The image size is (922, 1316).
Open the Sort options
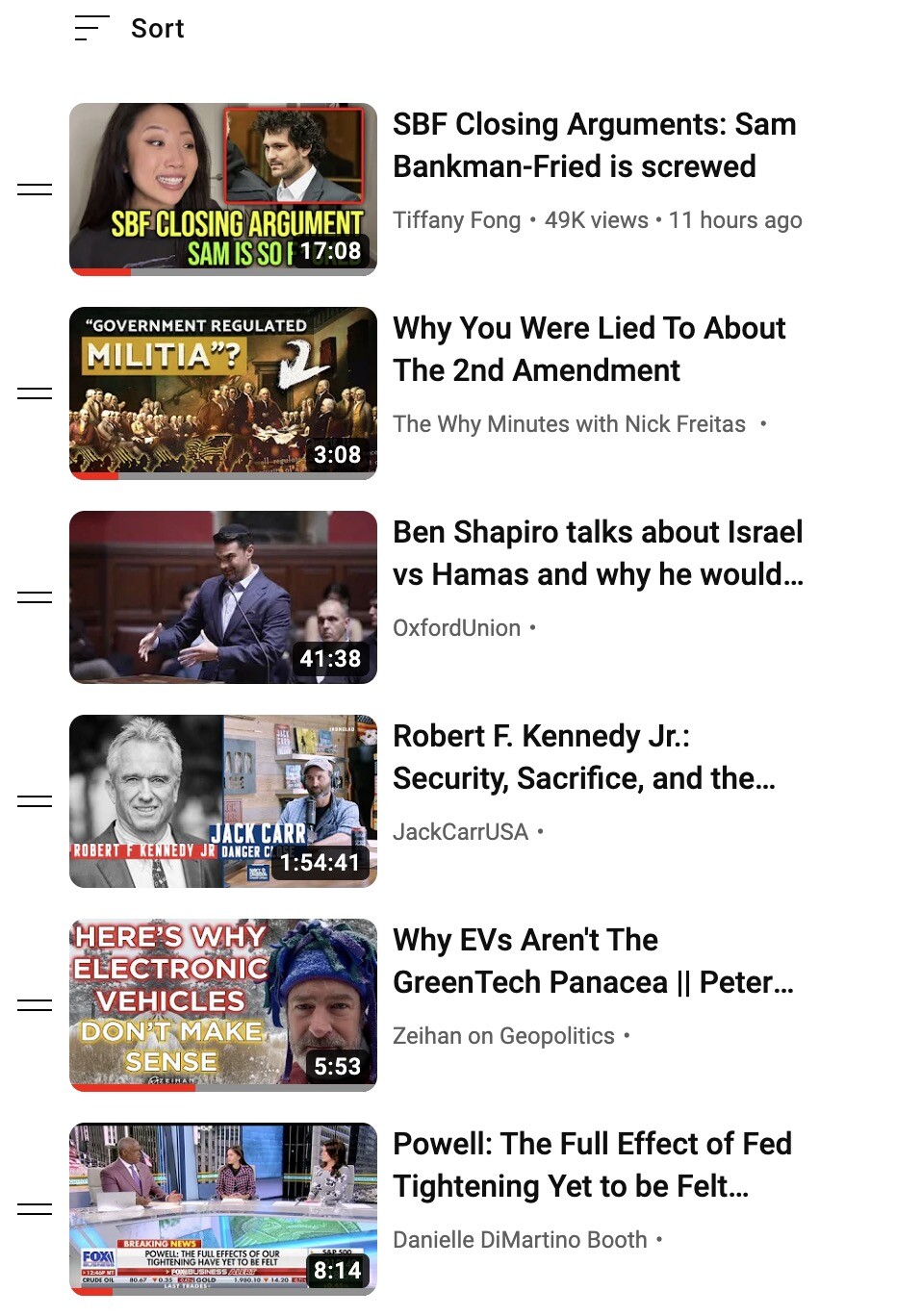click(x=129, y=29)
